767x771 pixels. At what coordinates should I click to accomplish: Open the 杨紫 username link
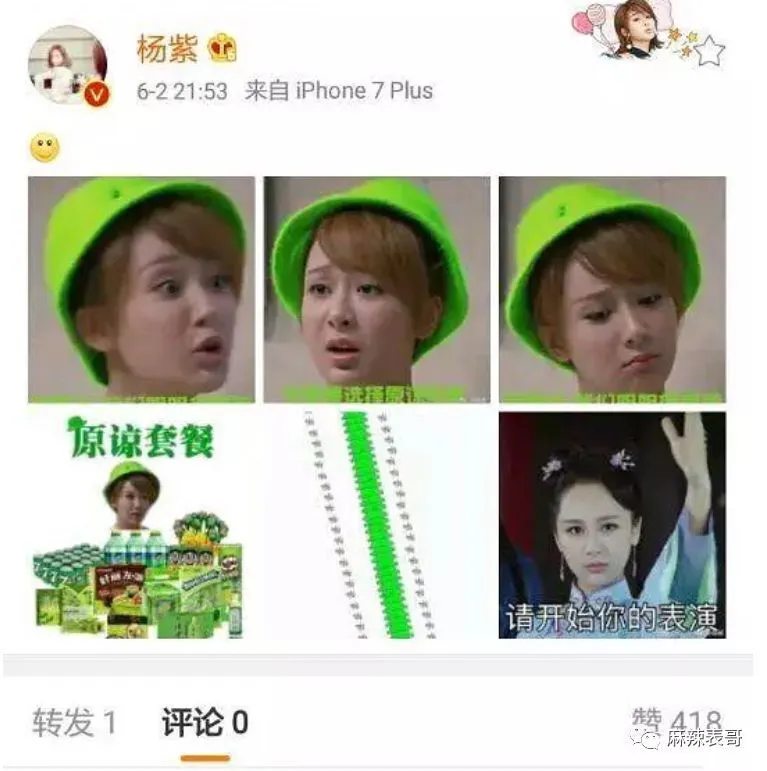[x=166, y=47]
